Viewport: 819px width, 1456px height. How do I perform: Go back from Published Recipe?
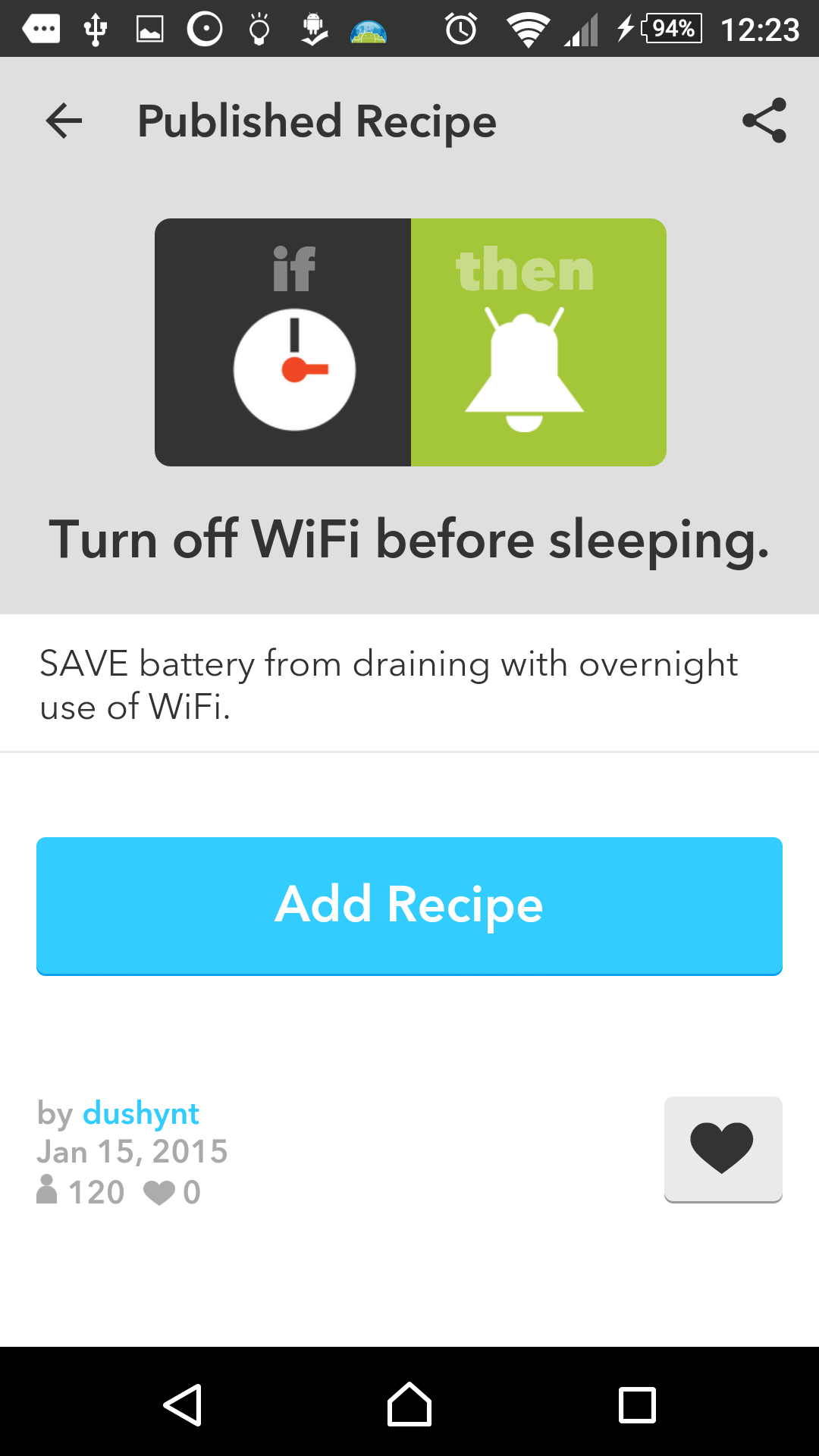(64, 121)
